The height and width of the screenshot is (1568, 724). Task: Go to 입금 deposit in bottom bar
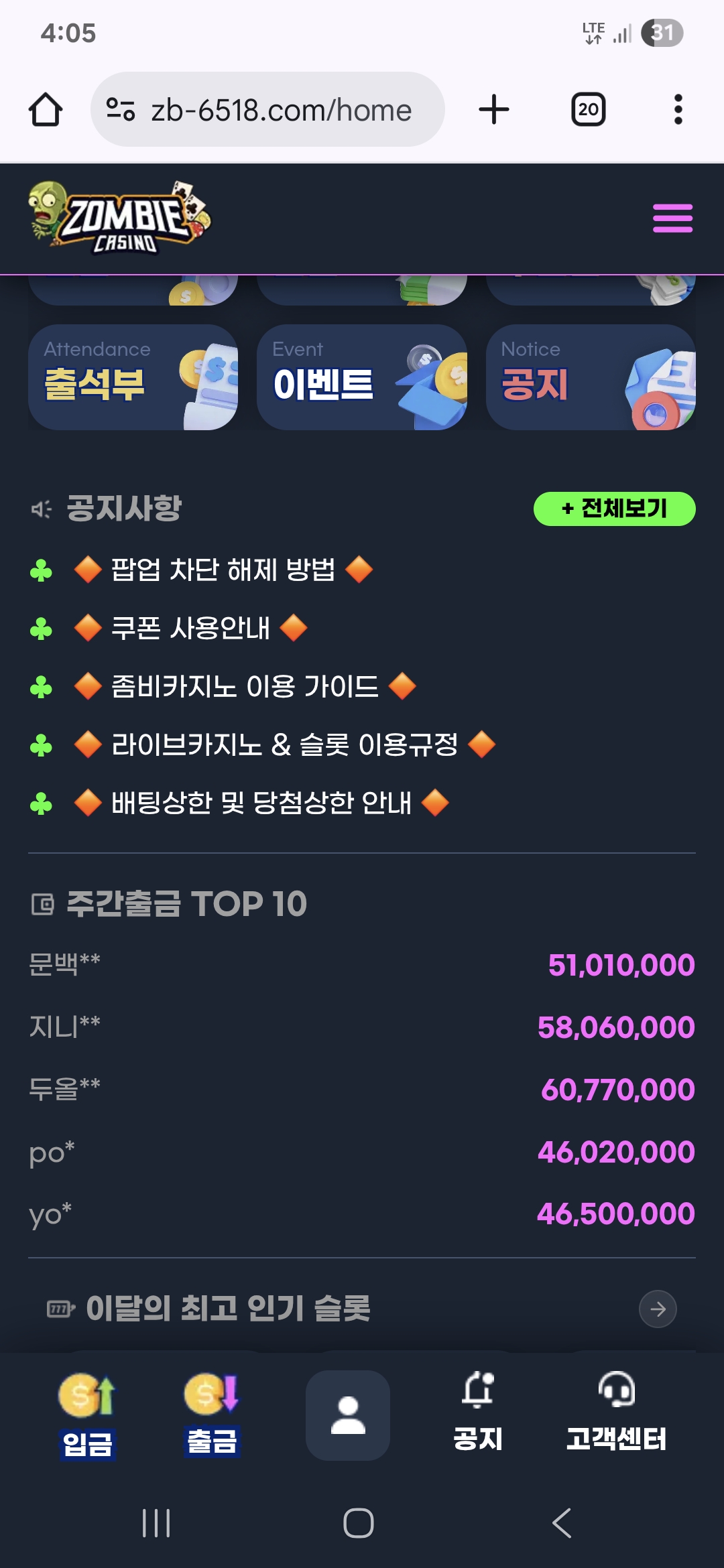pyautogui.click(x=86, y=1415)
